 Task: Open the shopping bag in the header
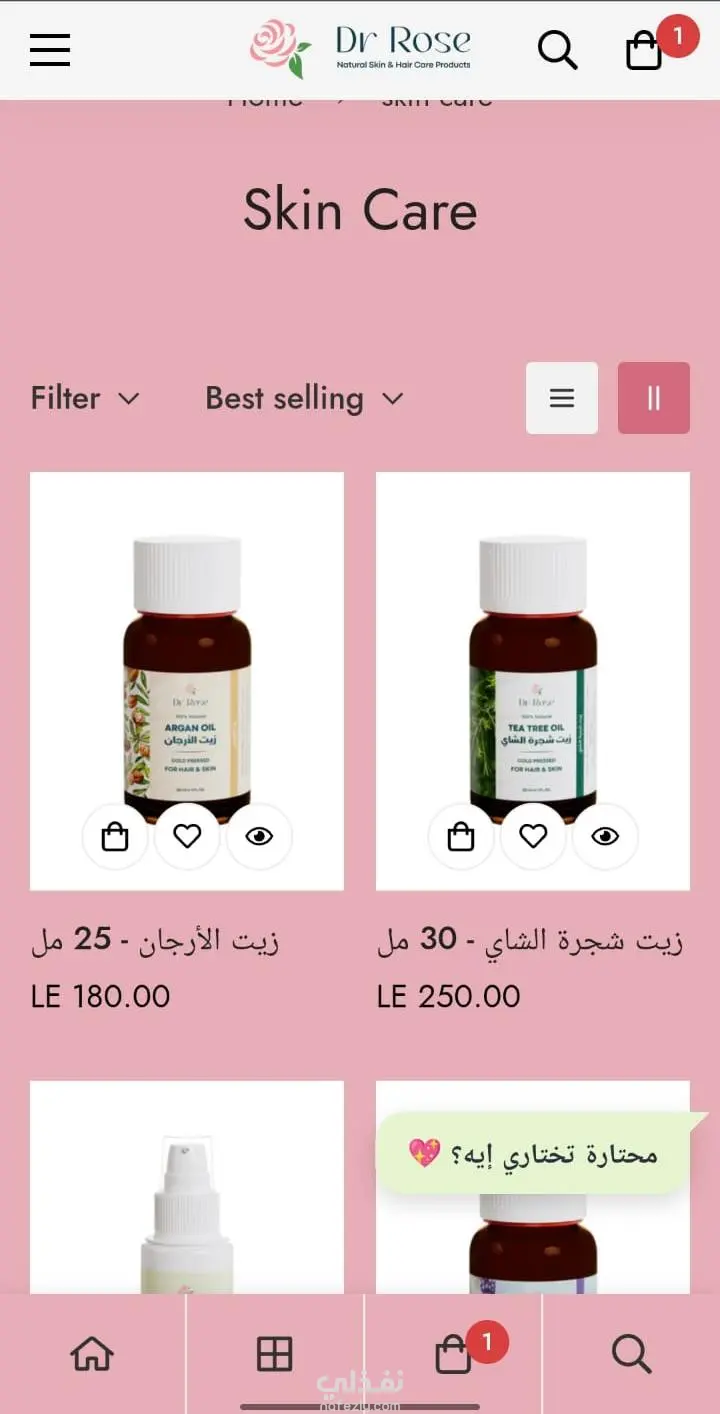[x=645, y=50]
